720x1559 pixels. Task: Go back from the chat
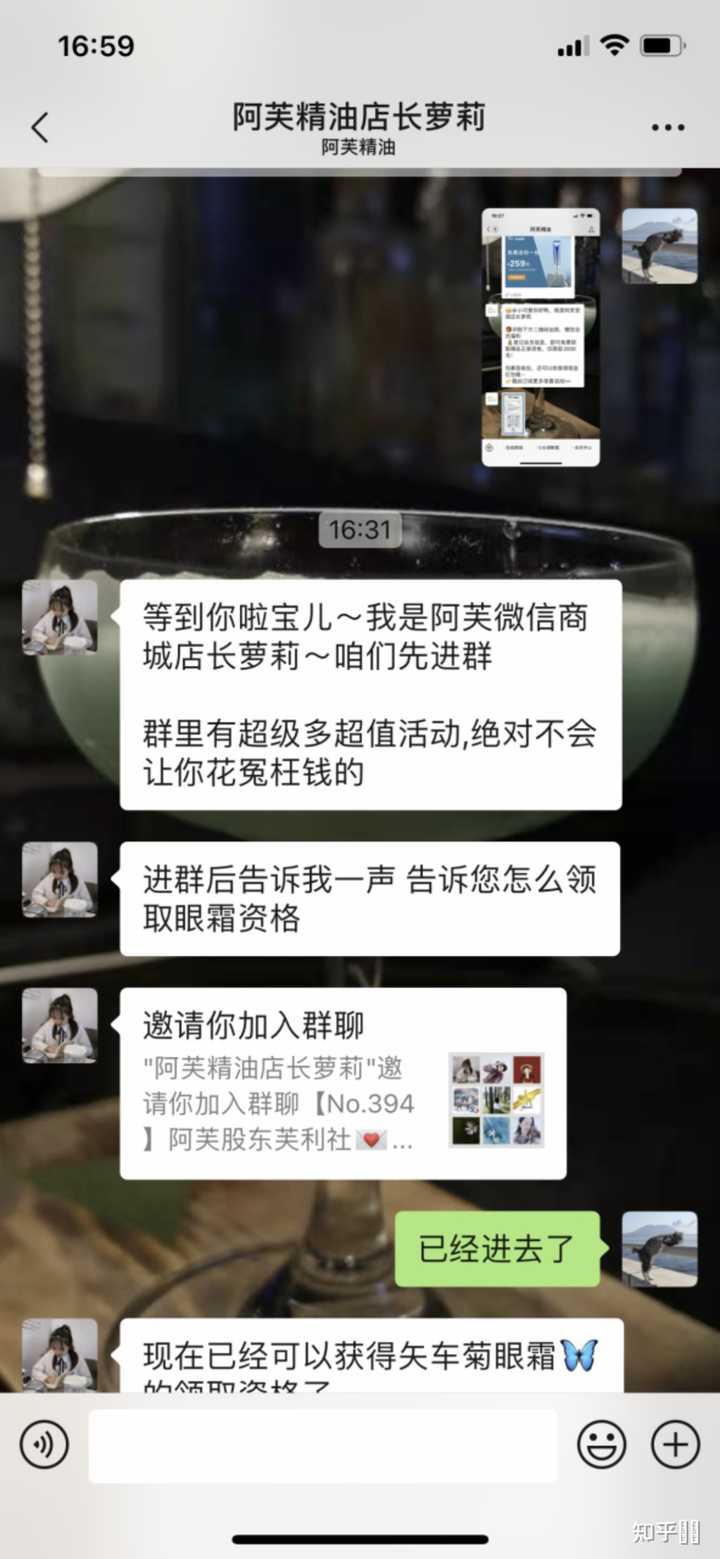click(40, 128)
